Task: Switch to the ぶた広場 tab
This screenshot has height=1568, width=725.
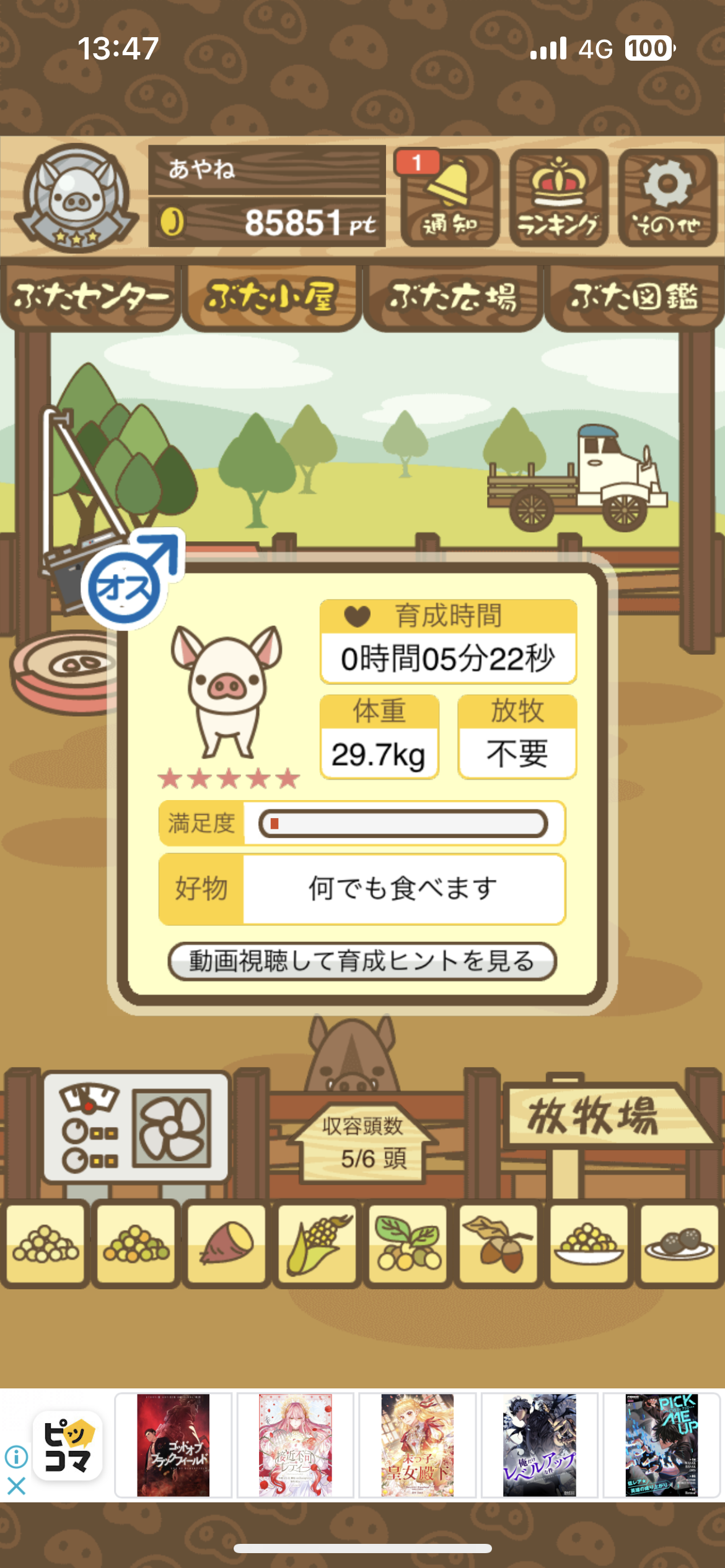Action: click(453, 297)
